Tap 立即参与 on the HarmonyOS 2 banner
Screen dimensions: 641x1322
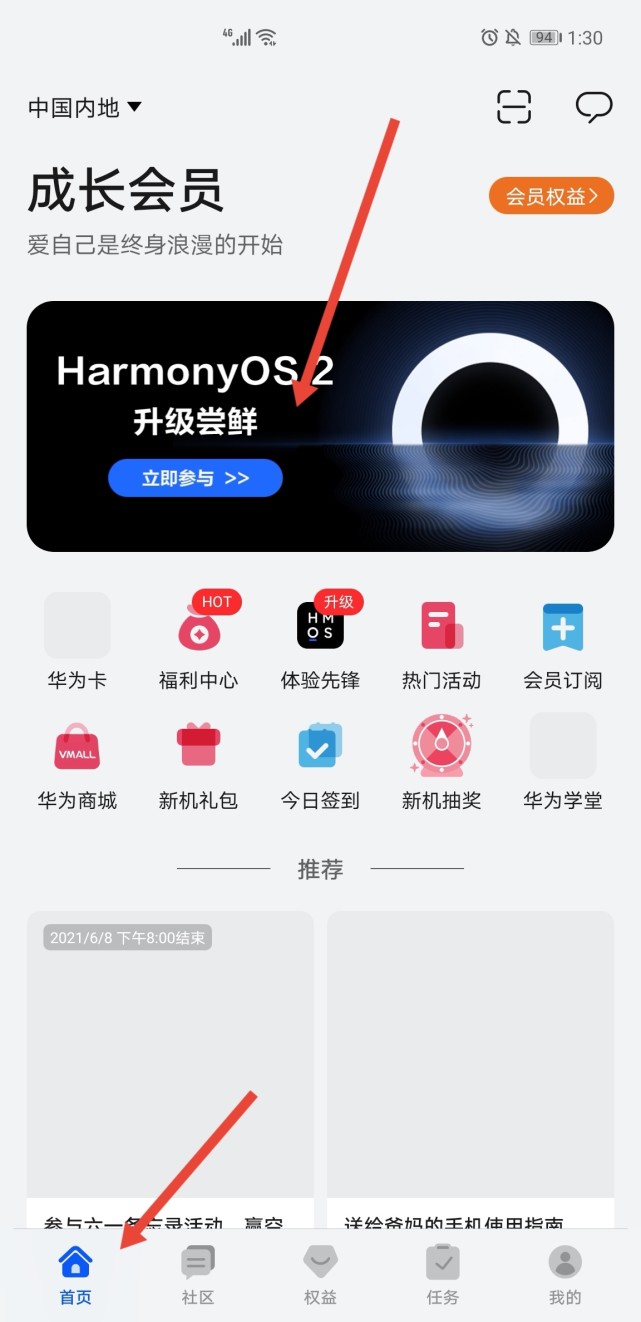click(195, 478)
